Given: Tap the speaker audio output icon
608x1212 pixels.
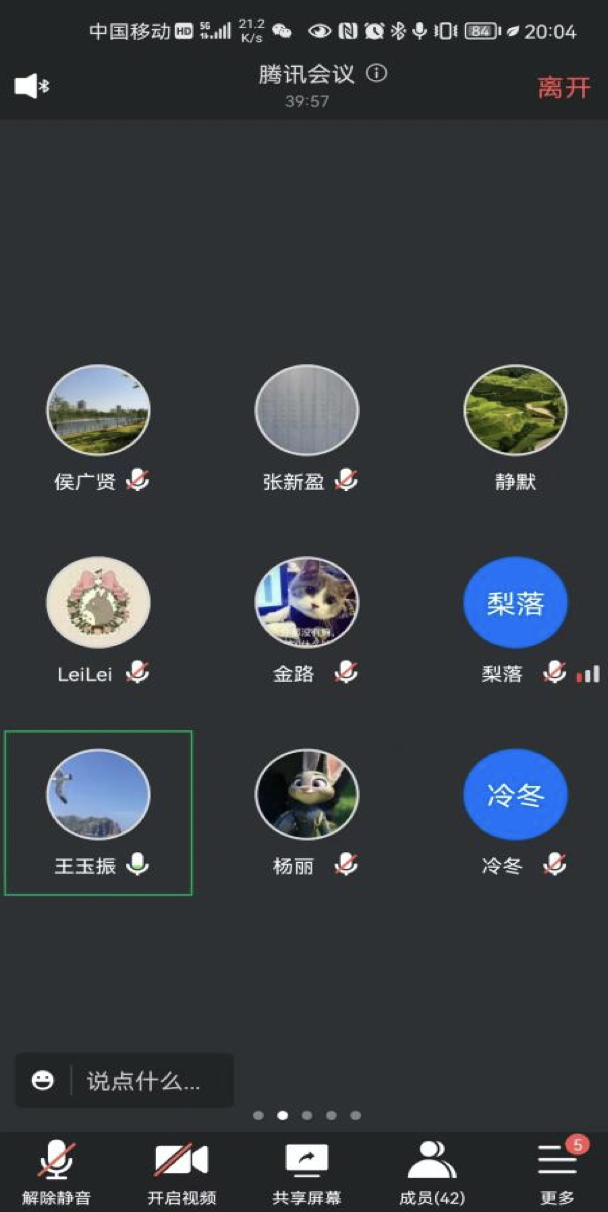Looking at the screenshot, I should (x=31, y=86).
